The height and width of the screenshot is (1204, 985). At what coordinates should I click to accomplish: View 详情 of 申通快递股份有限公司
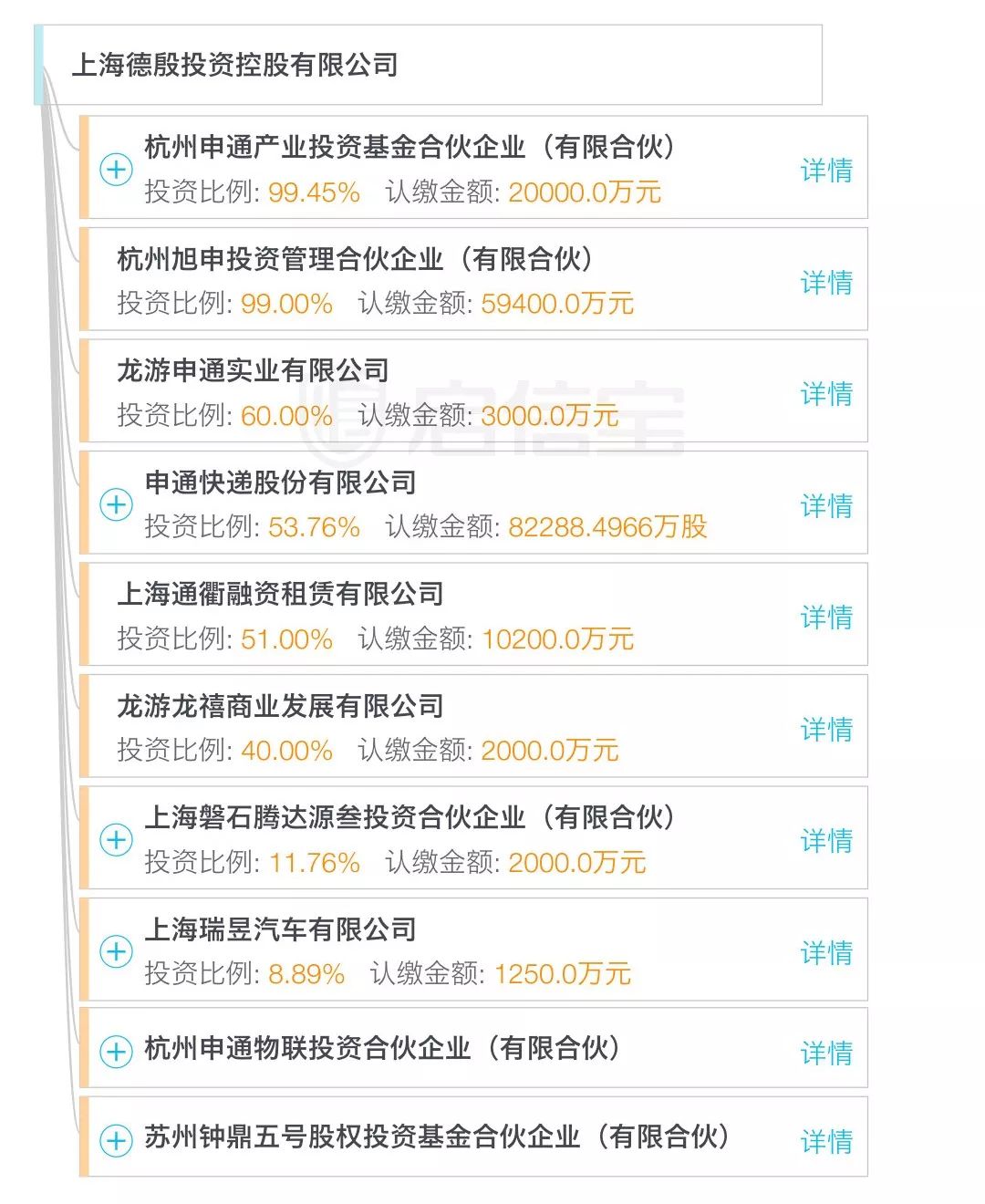[826, 506]
